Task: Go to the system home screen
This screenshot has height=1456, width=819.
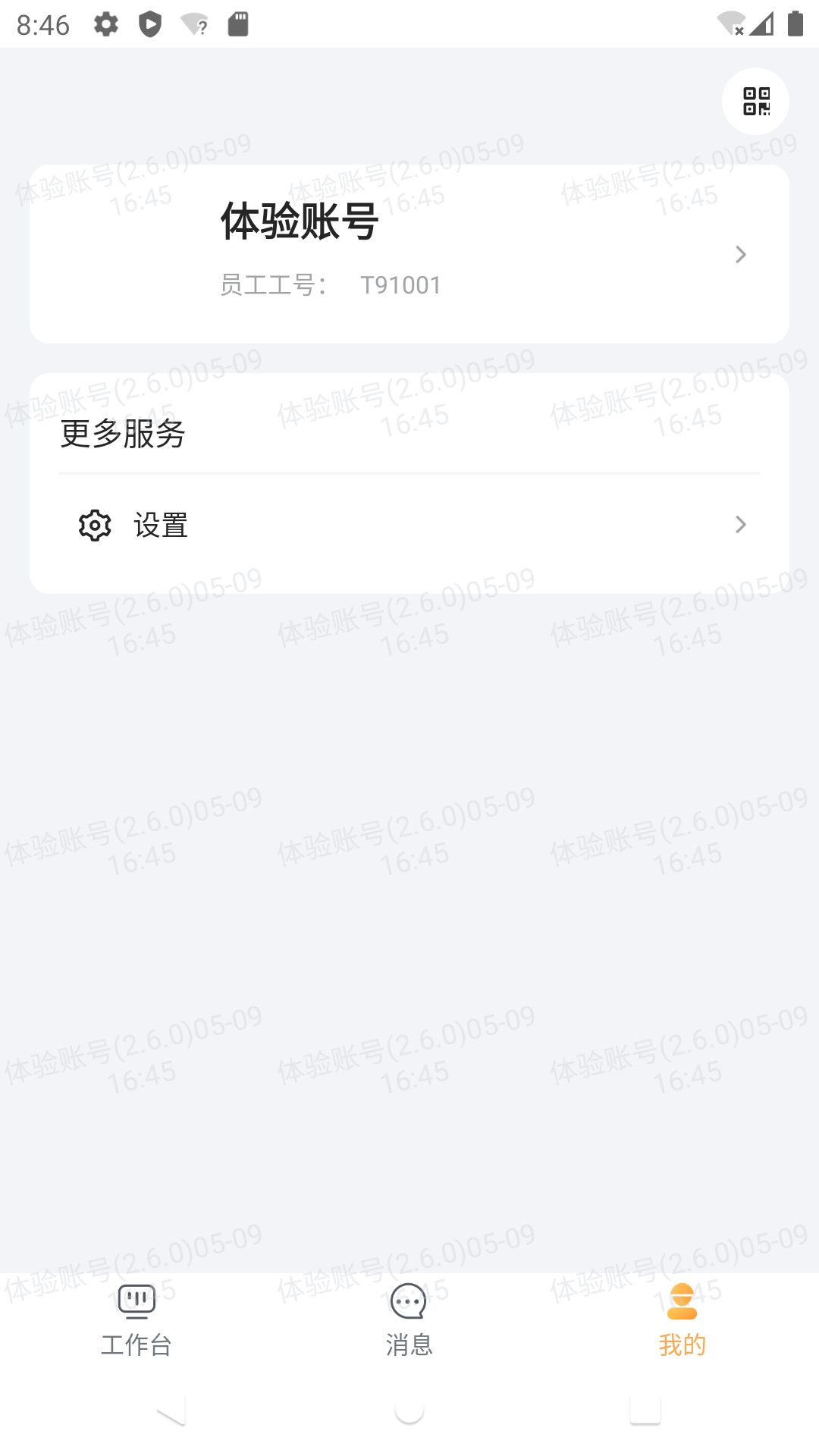Action: (409, 1411)
